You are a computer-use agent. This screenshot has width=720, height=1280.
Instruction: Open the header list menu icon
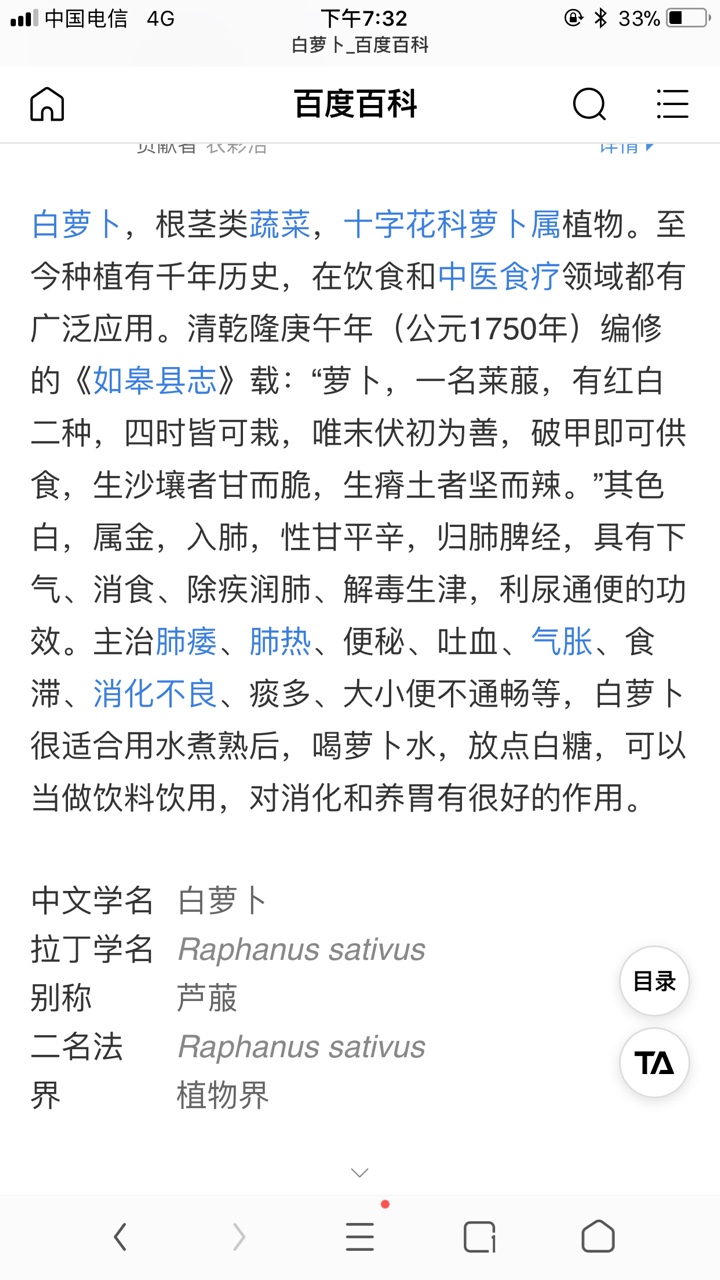672,104
